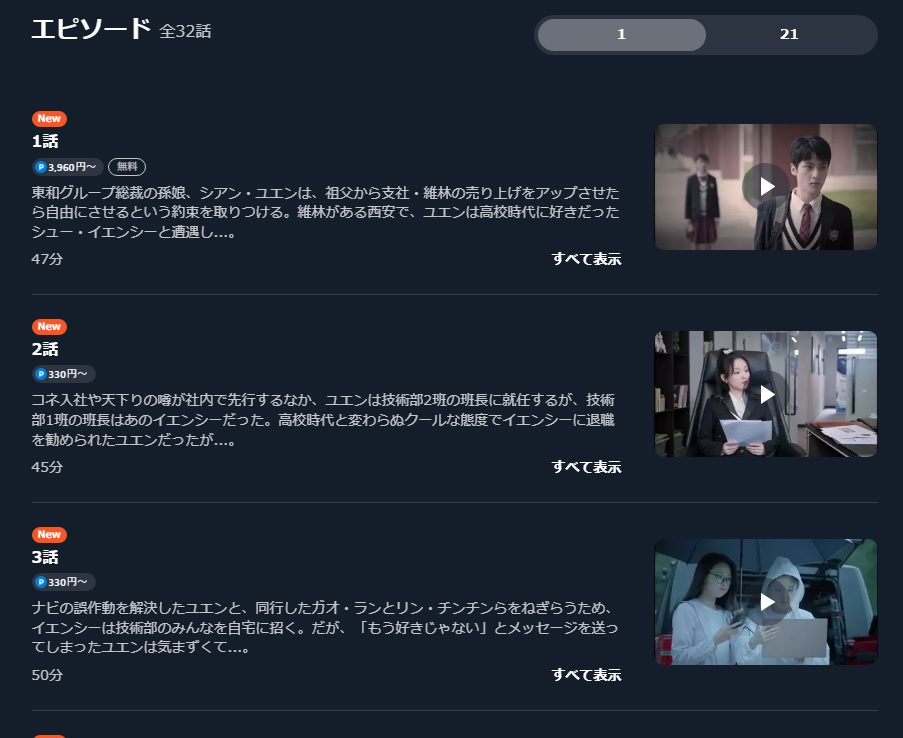Tap the 330円〜 price badge on 2話
The width and height of the screenshot is (903, 738).
[64, 374]
